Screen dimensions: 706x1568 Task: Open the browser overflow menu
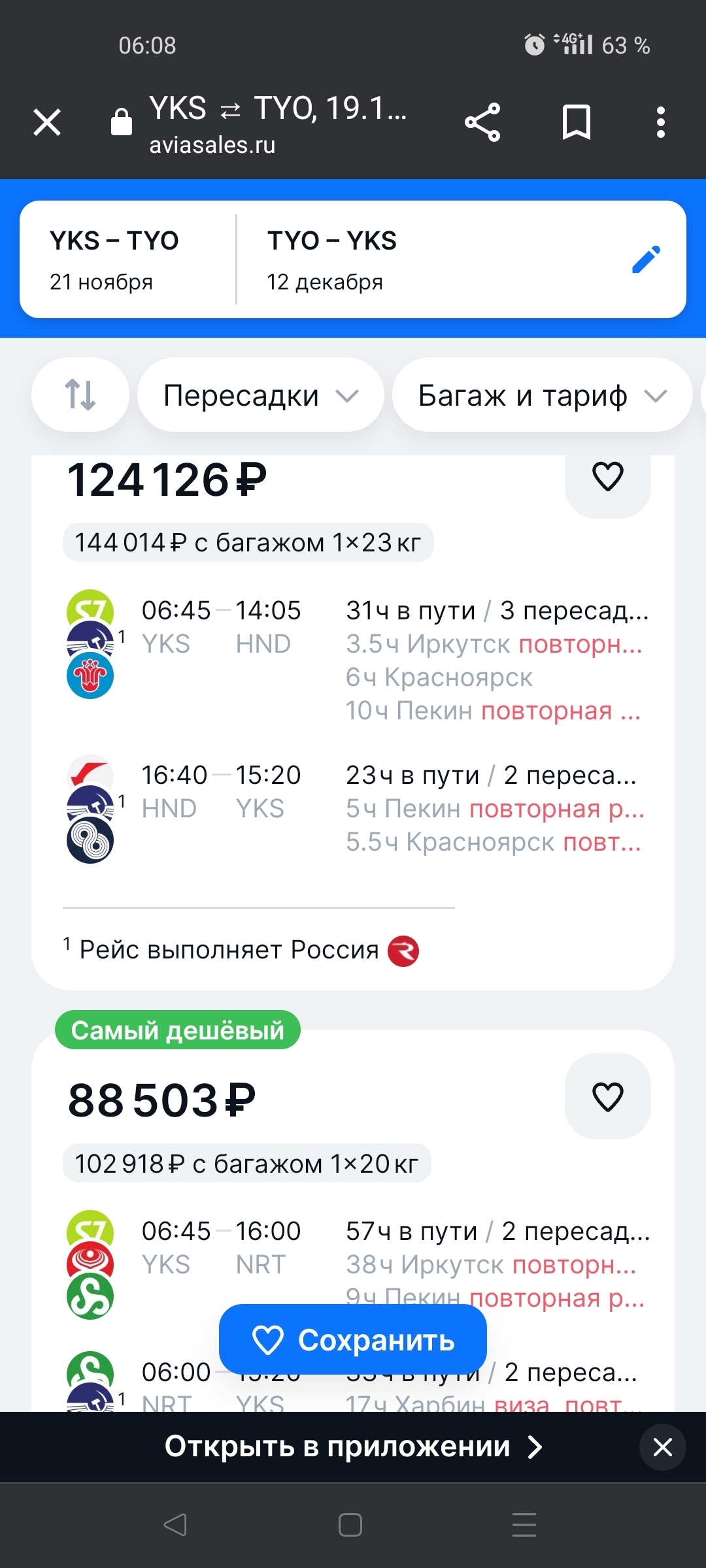[x=661, y=122]
